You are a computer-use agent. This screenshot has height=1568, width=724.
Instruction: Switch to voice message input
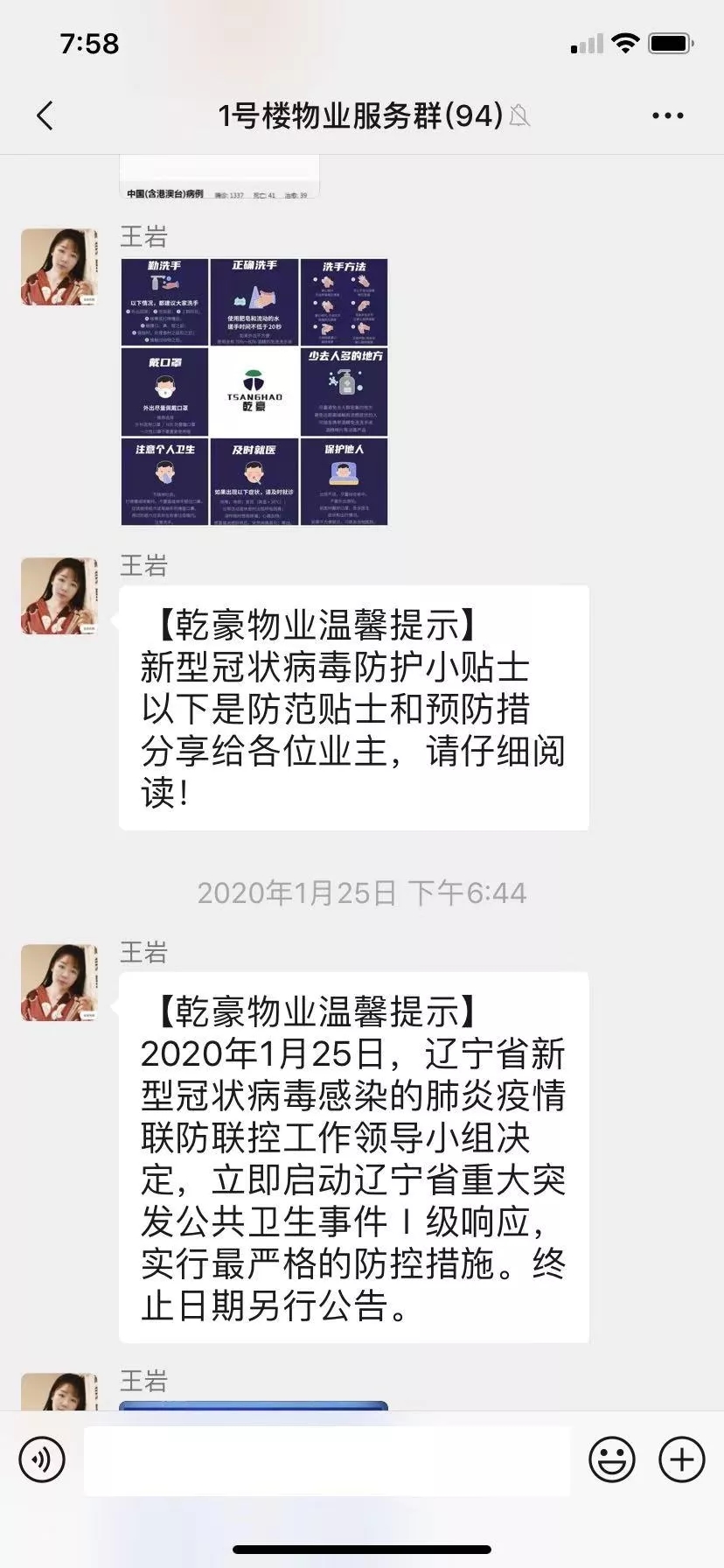coord(42,1459)
